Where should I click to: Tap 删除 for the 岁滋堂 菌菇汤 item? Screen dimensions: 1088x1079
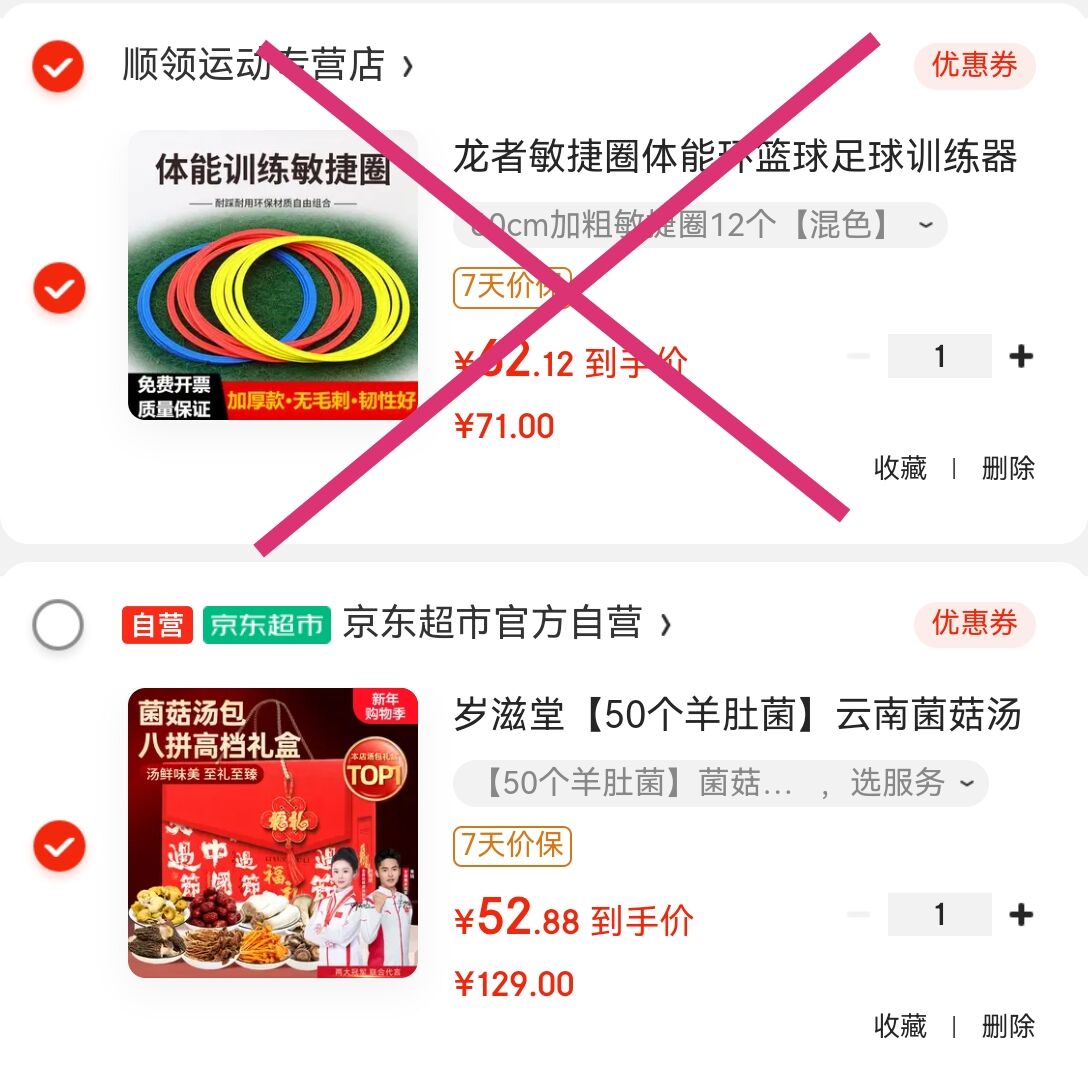(x=1008, y=1026)
